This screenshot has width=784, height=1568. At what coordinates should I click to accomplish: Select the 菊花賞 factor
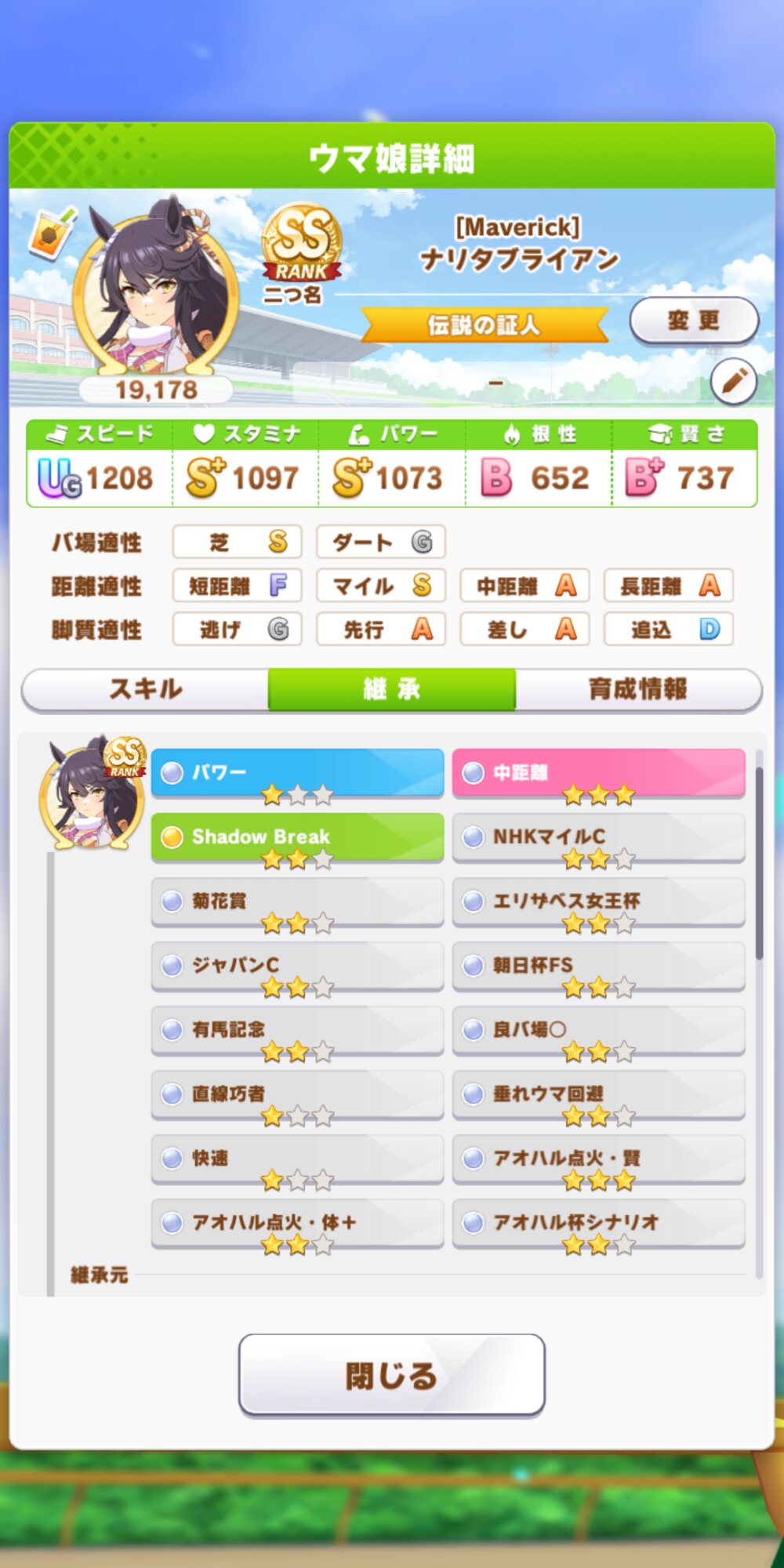pos(297,901)
